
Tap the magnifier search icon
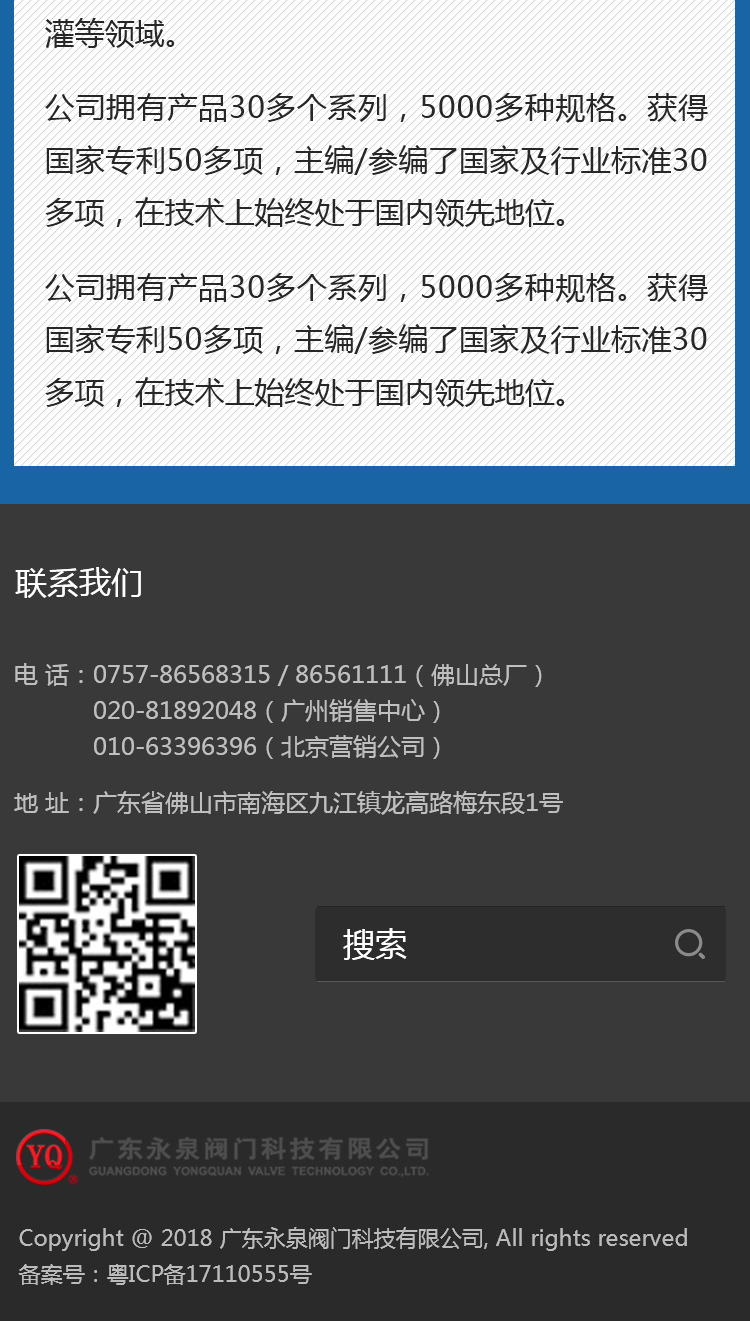[x=690, y=944]
